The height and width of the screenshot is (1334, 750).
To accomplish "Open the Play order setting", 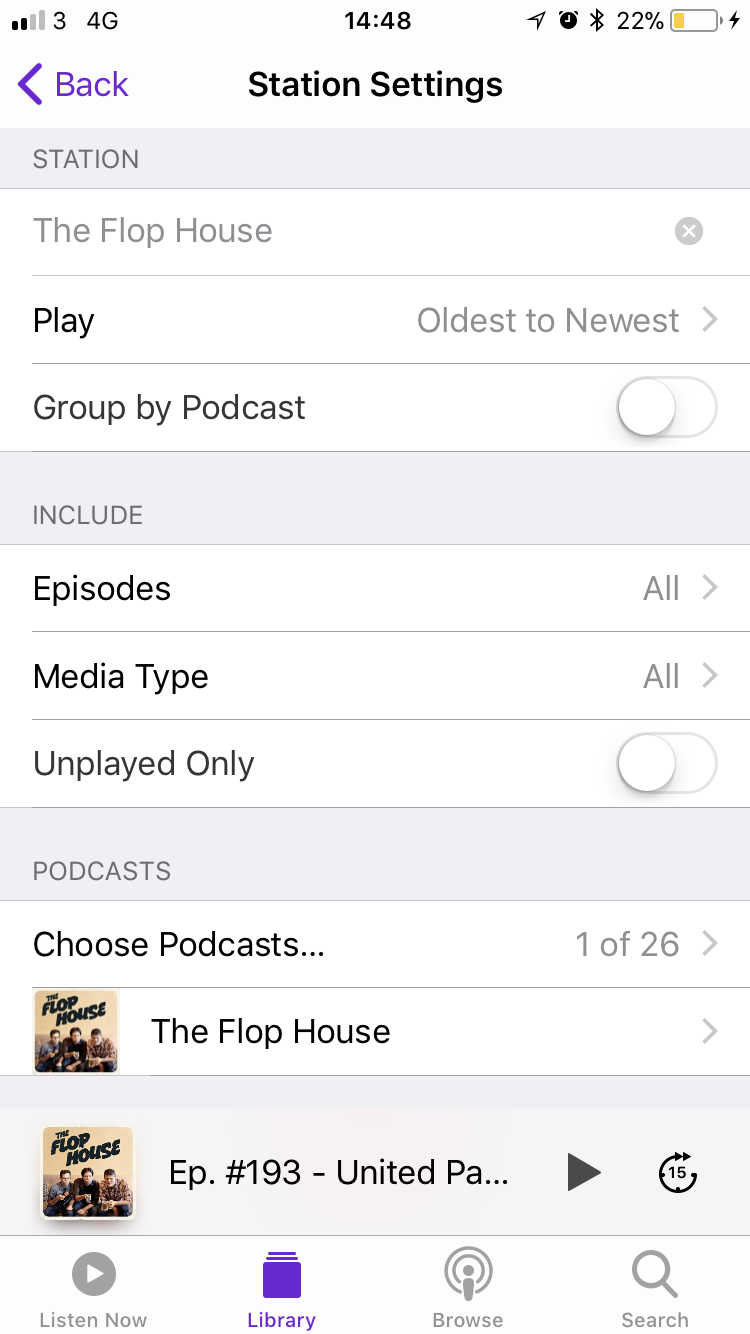I will 375,320.
